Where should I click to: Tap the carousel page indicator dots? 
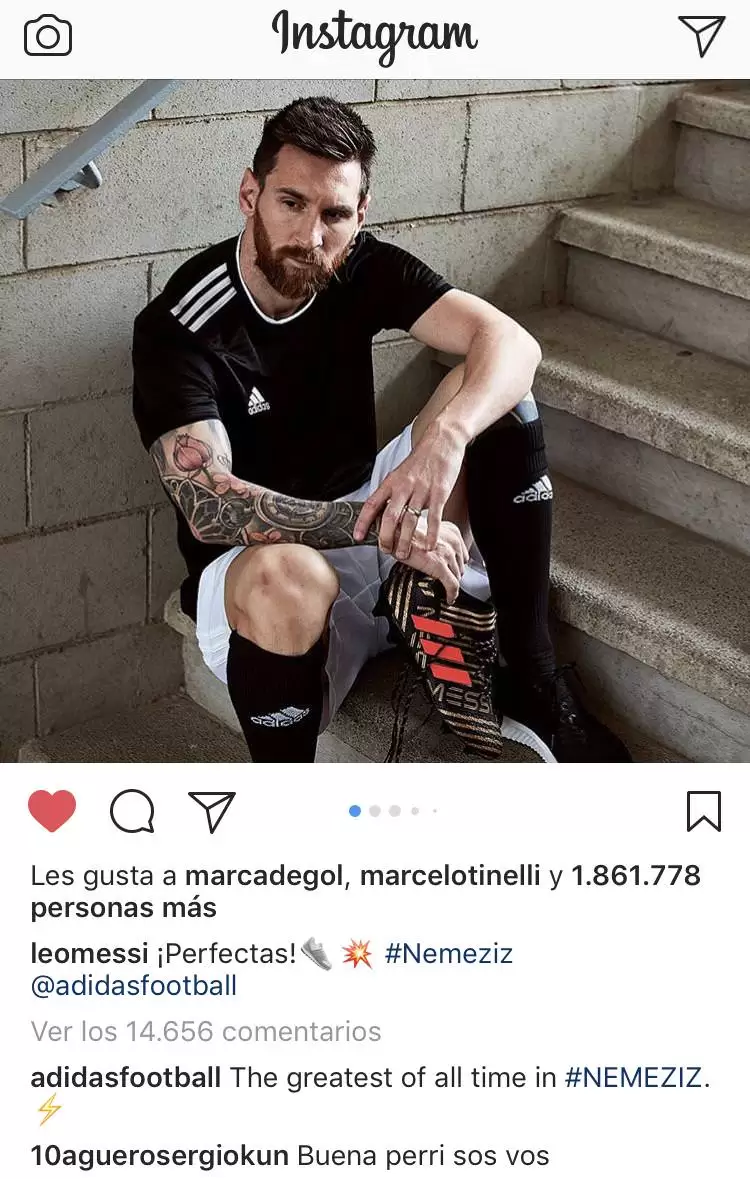tap(394, 811)
